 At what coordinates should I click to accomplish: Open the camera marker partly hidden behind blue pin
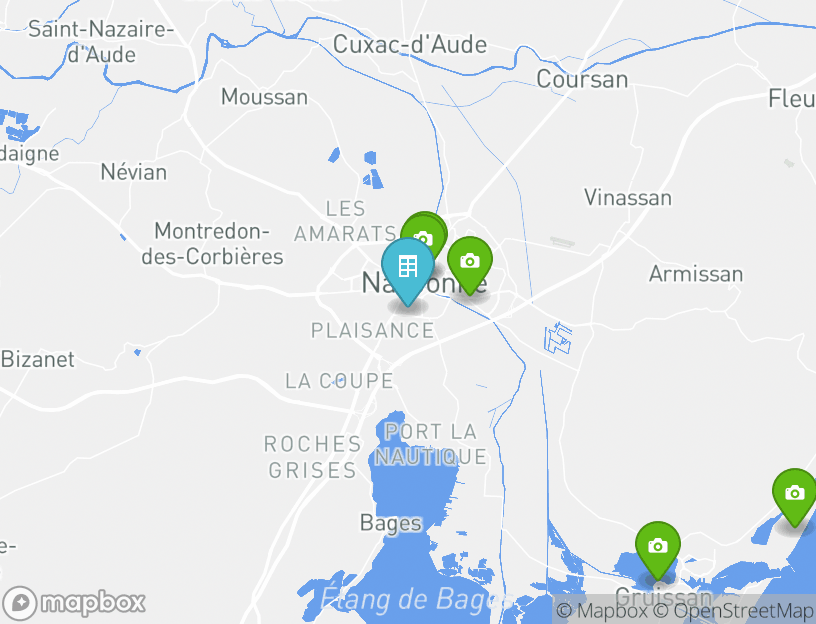[425, 232]
